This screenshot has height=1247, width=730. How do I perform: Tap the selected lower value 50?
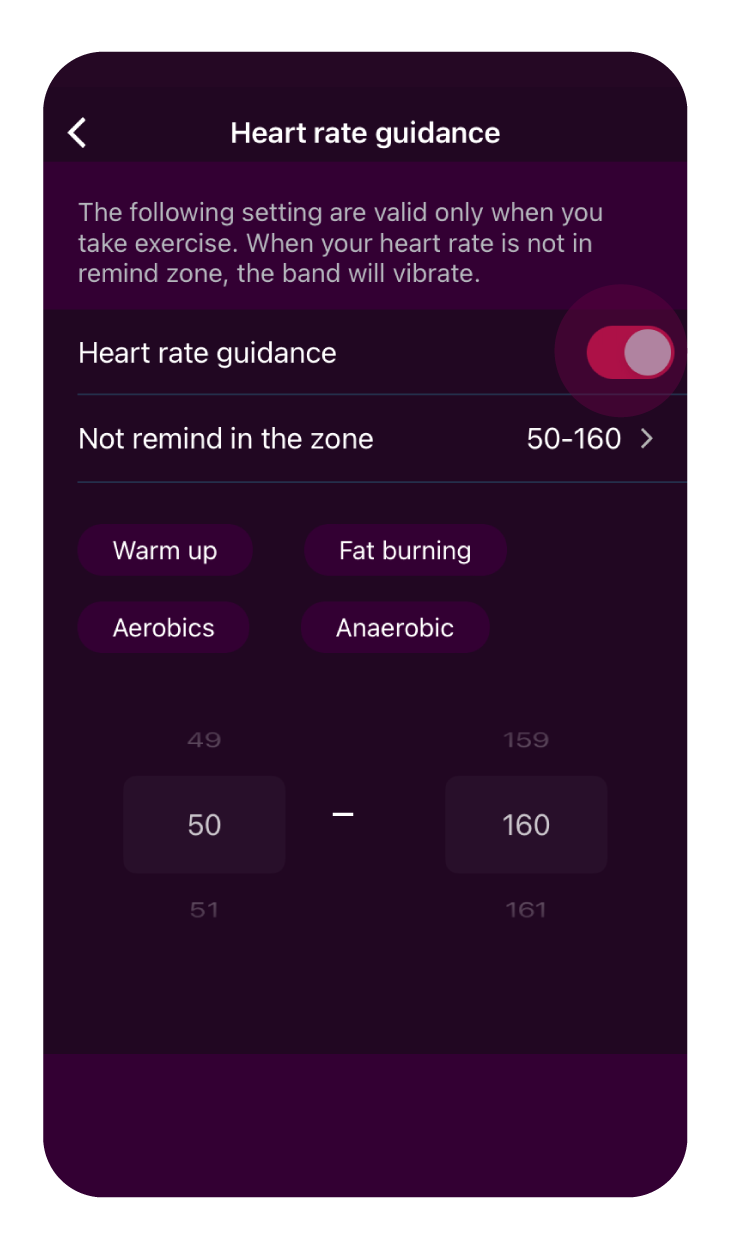click(x=204, y=824)
